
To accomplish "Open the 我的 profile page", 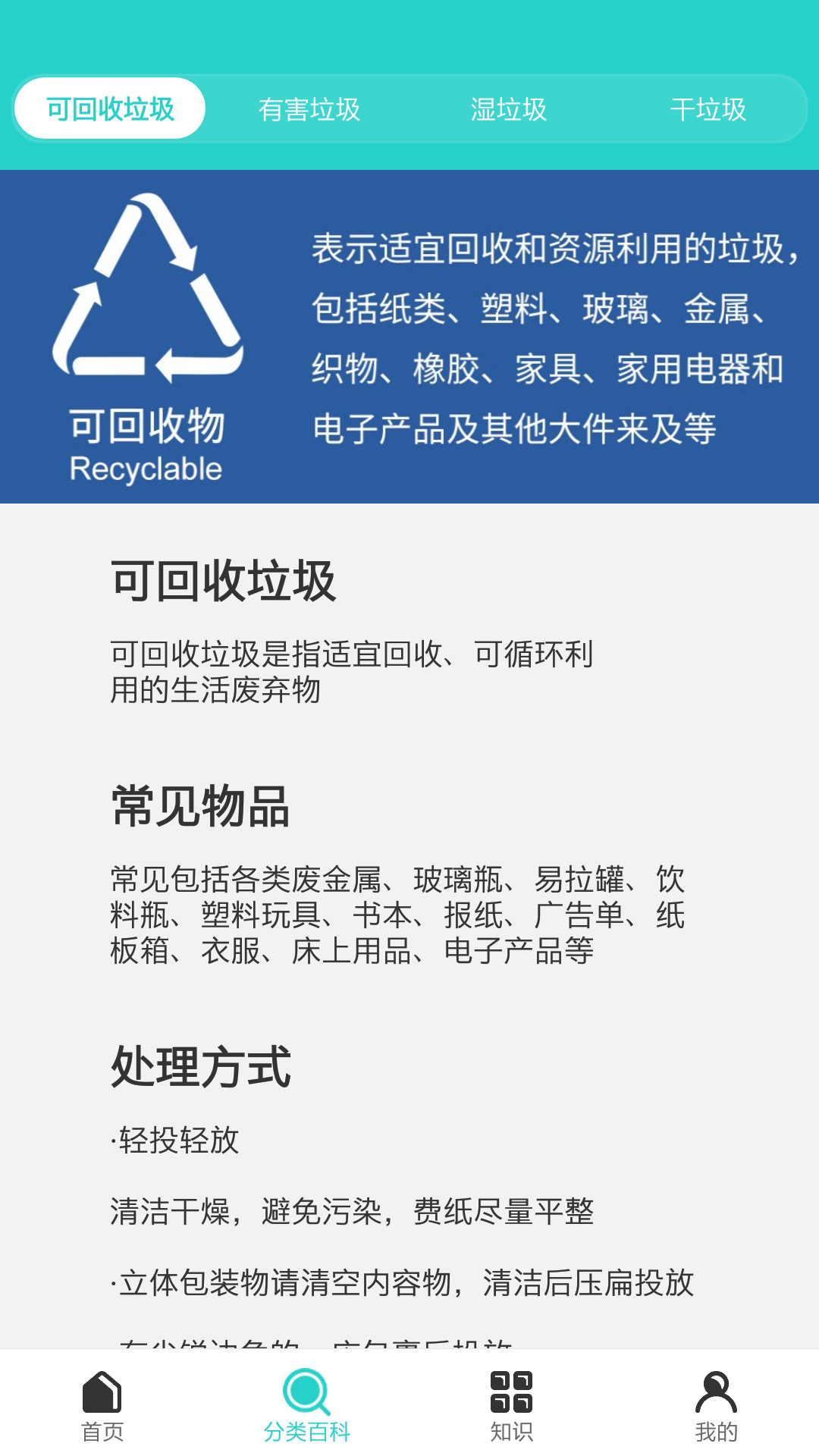I will coord(716,1405).
